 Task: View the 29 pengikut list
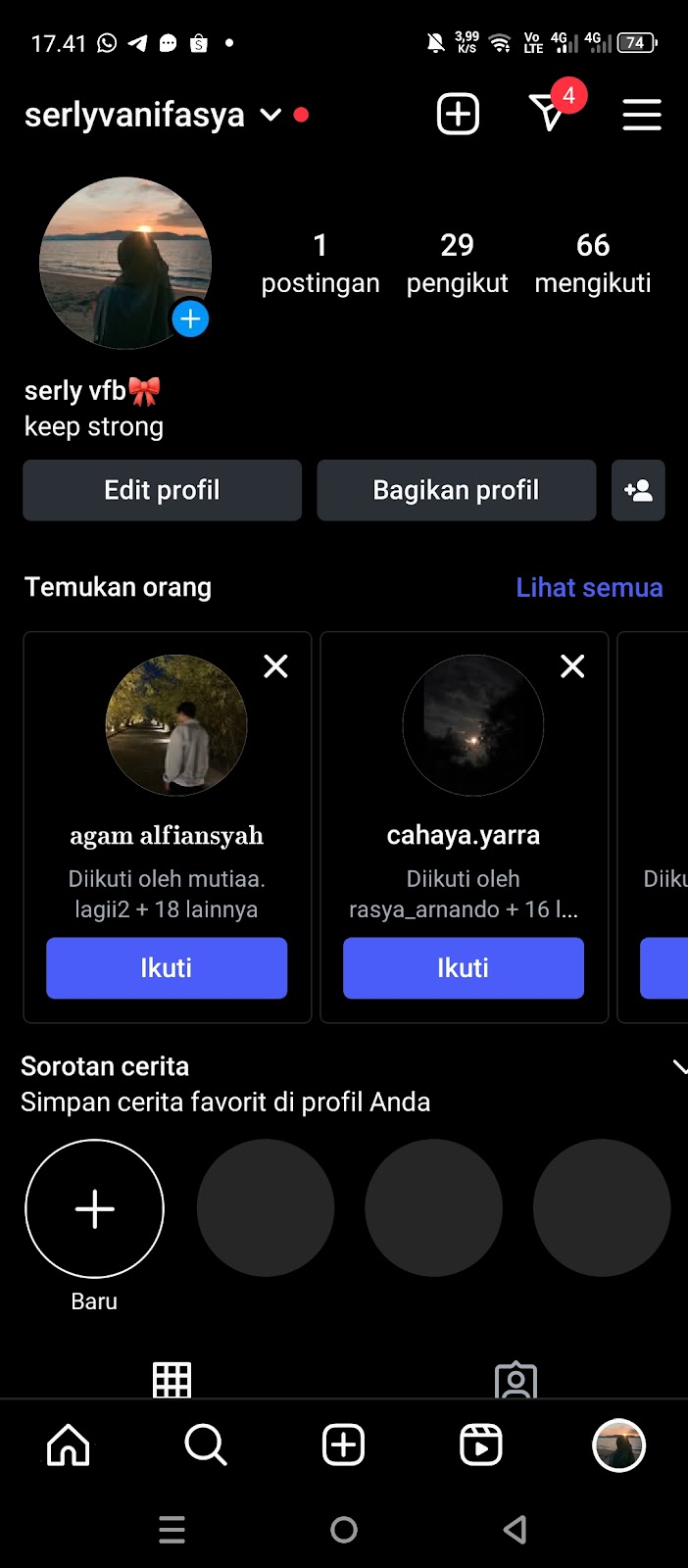[x=457, y=263]
